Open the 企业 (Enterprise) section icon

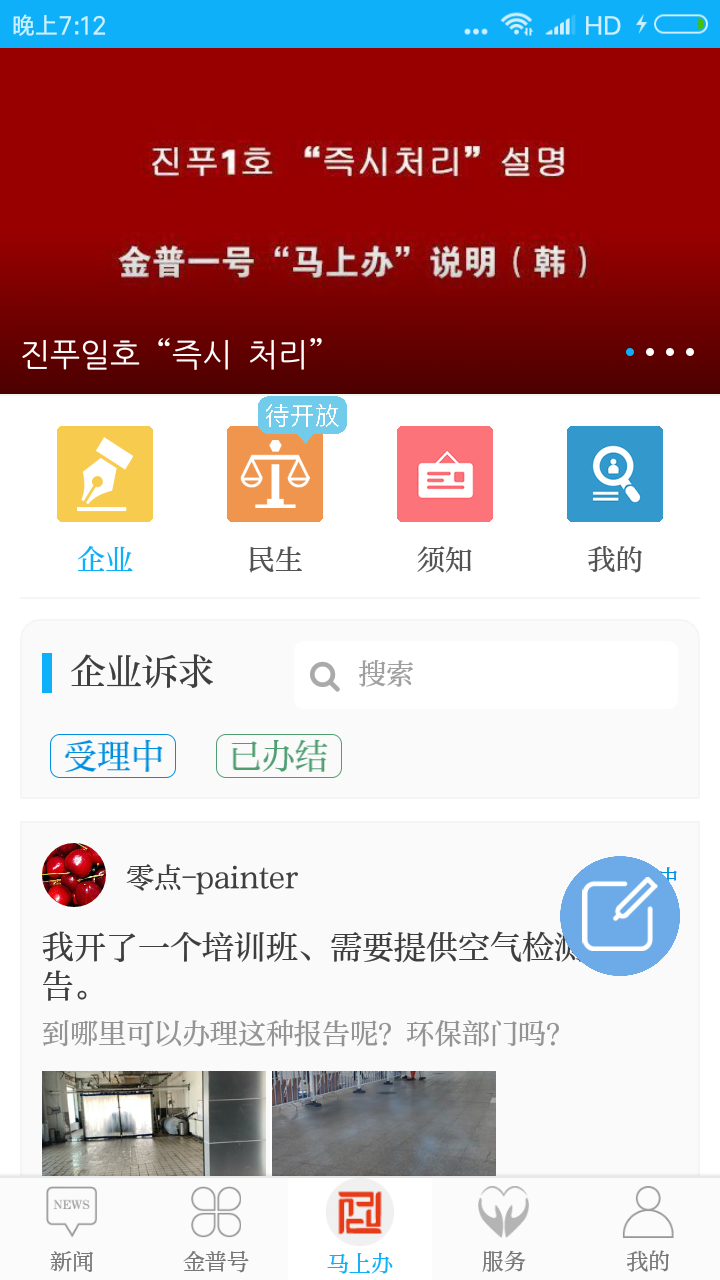point(105,474)
